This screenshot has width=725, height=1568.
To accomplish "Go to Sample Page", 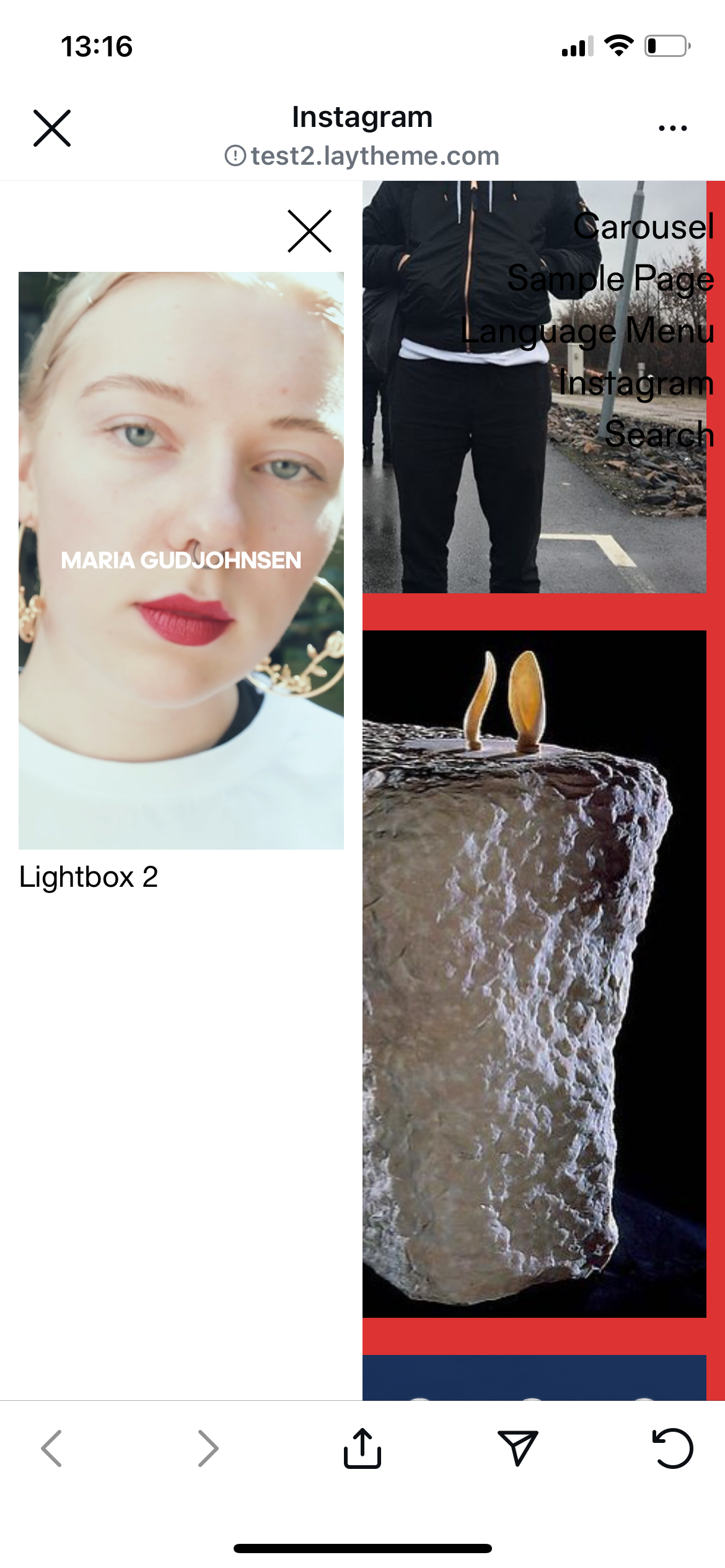I will (610, 278).
